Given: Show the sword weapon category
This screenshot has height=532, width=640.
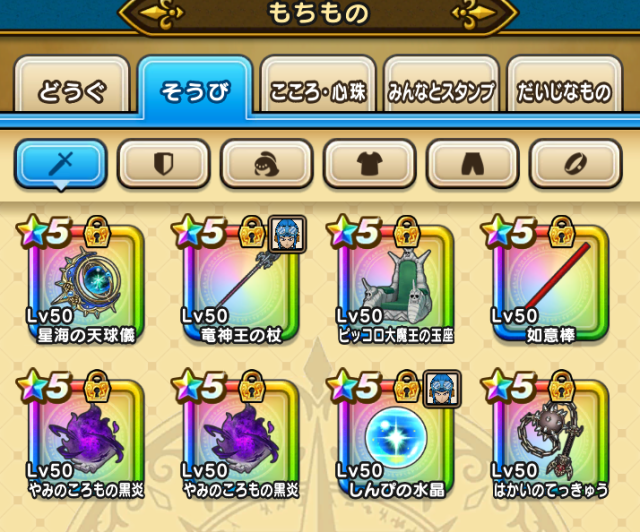Looking at the screenshot, I should tap(61, 163).
